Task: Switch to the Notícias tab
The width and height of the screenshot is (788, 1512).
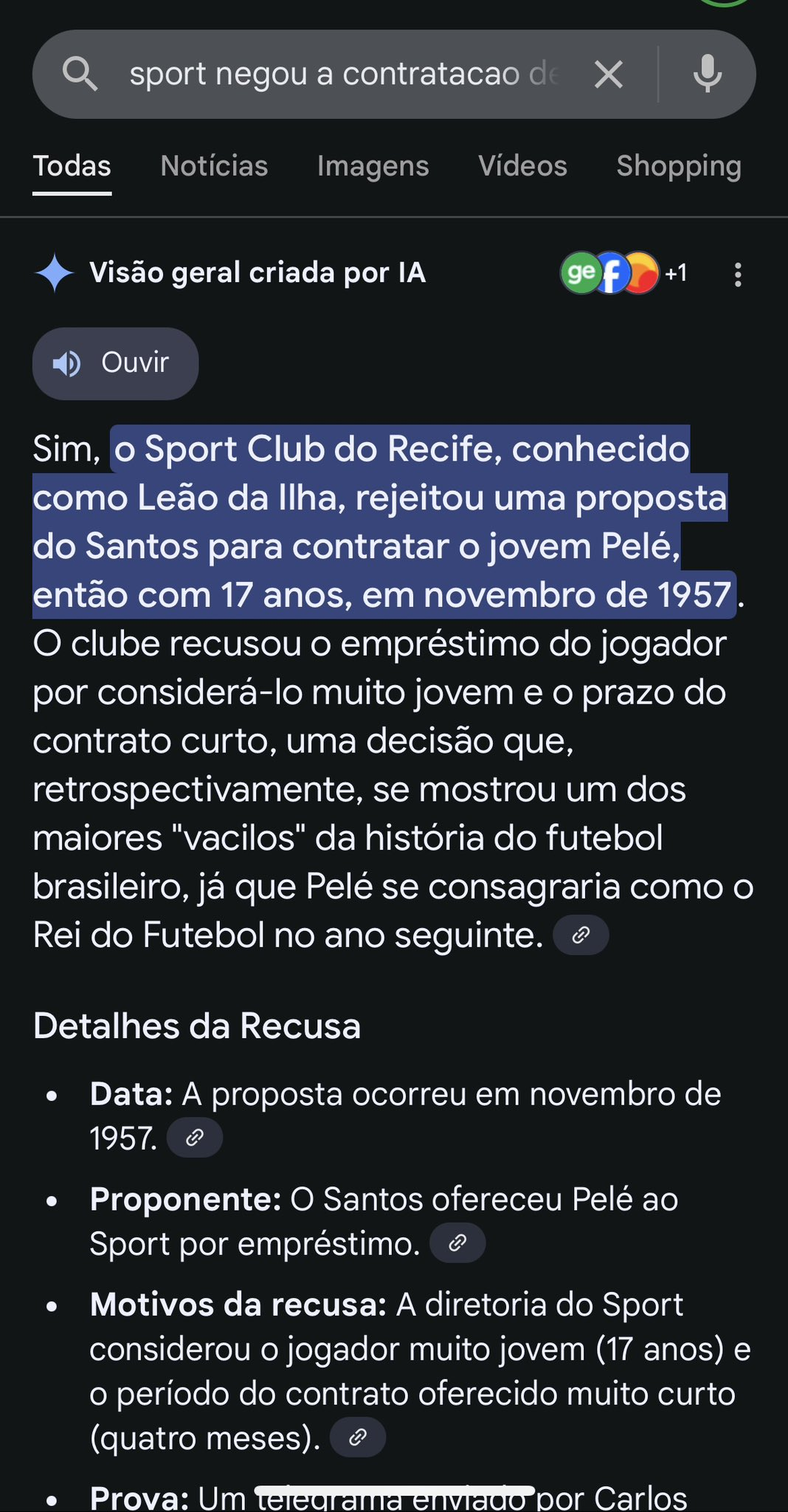Action: [214, 166]
